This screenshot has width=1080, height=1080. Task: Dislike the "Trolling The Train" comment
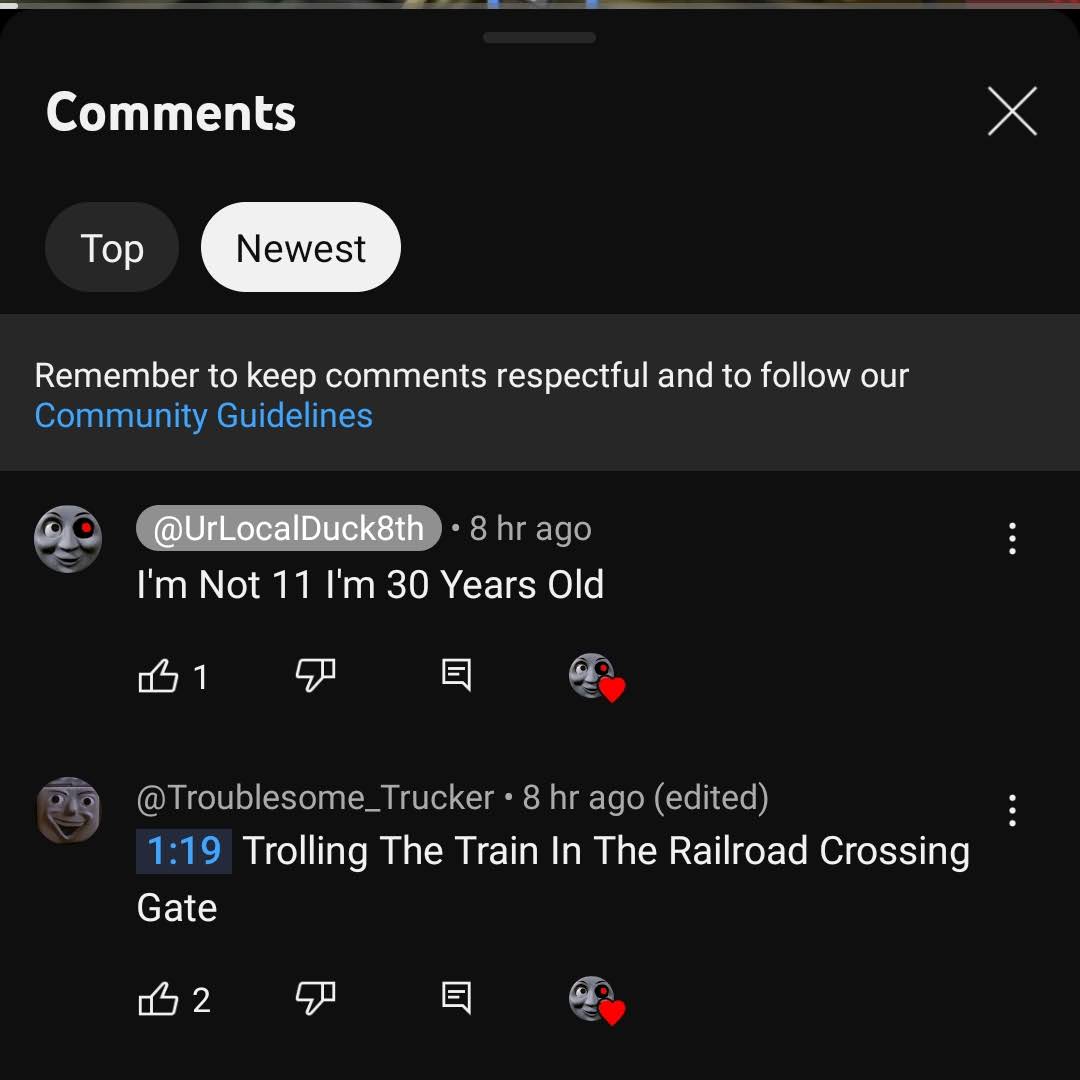click(315, 997)
